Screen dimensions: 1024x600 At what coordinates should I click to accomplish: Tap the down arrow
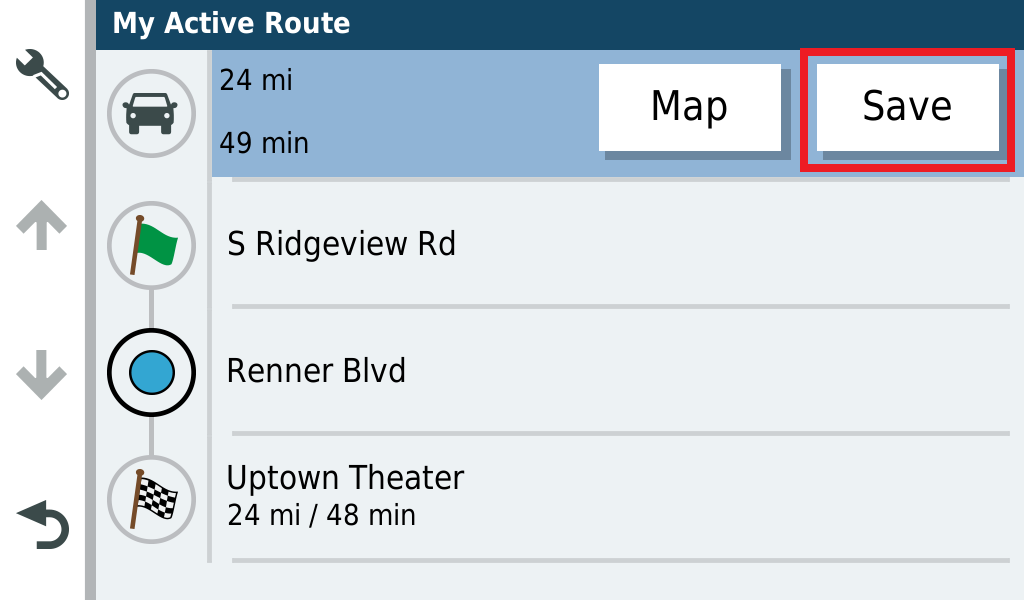(42, 374)
